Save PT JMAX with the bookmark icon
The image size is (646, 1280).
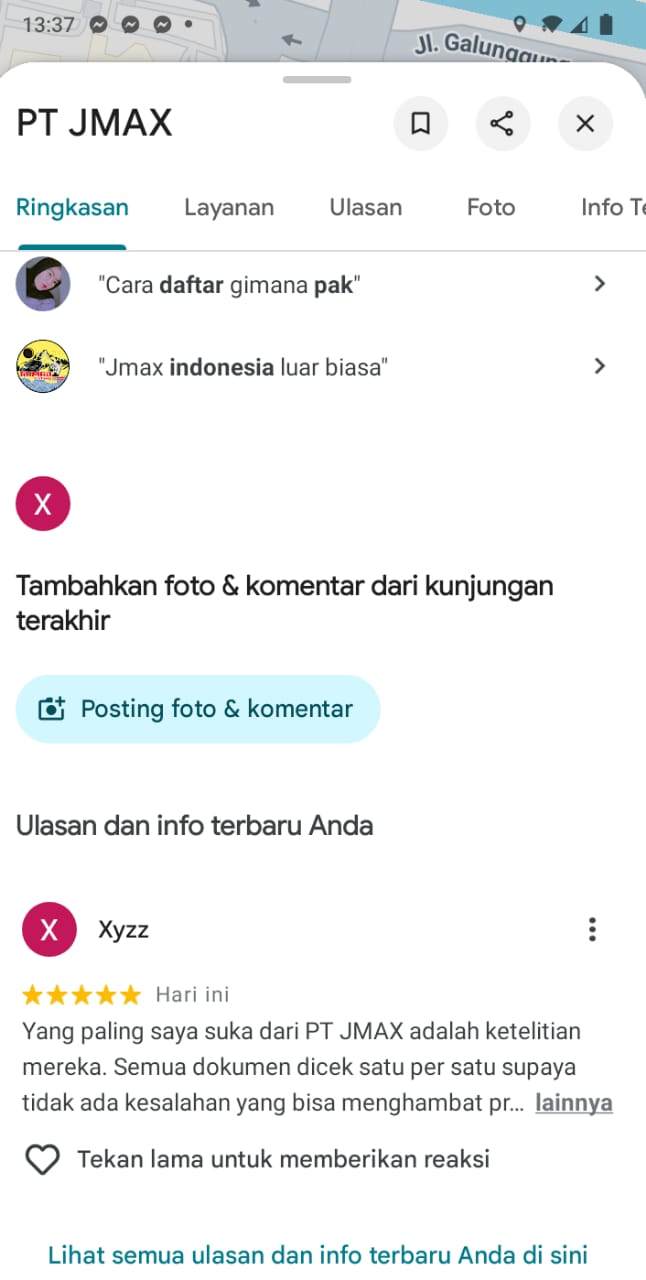click(x=421, y=124)
